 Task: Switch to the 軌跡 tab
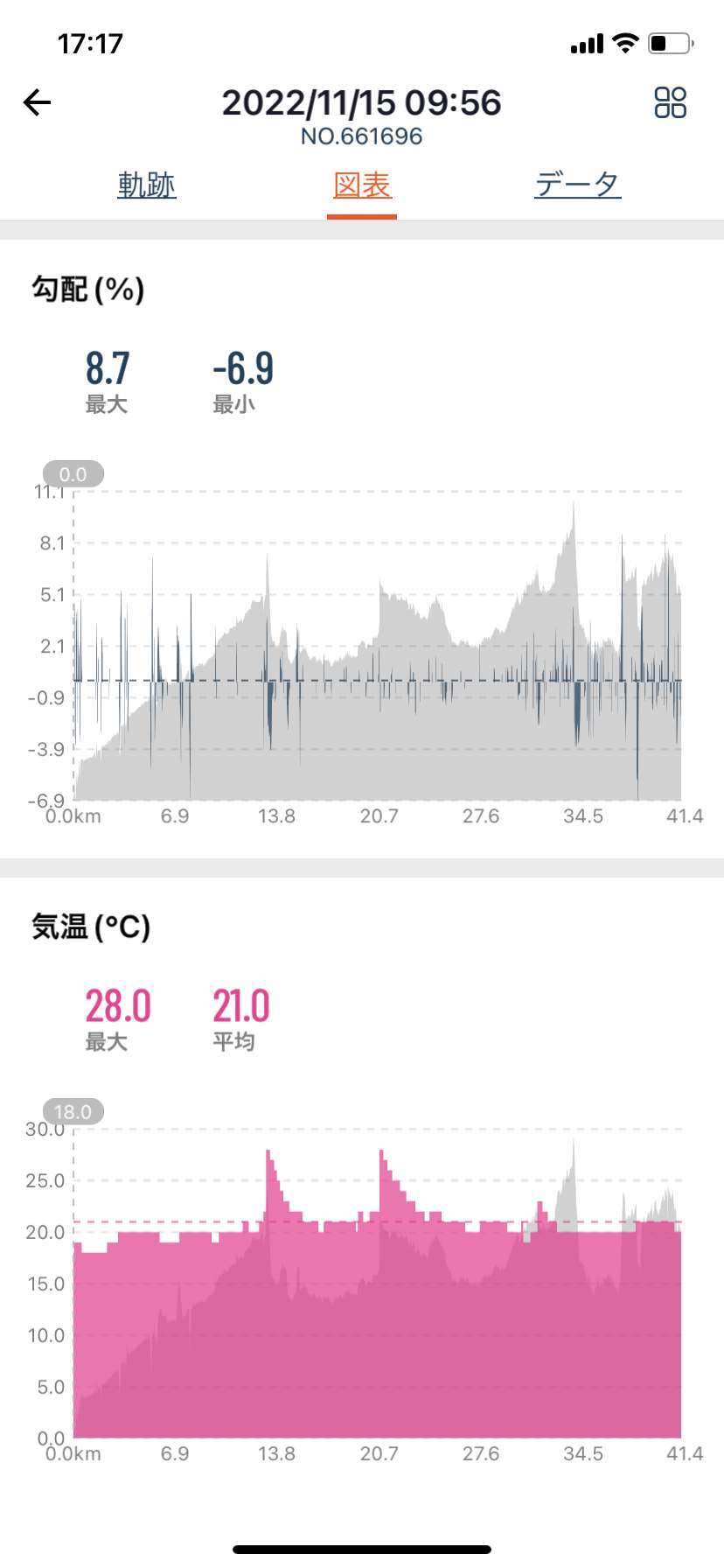pyautogui.click(x=147, y=185)
